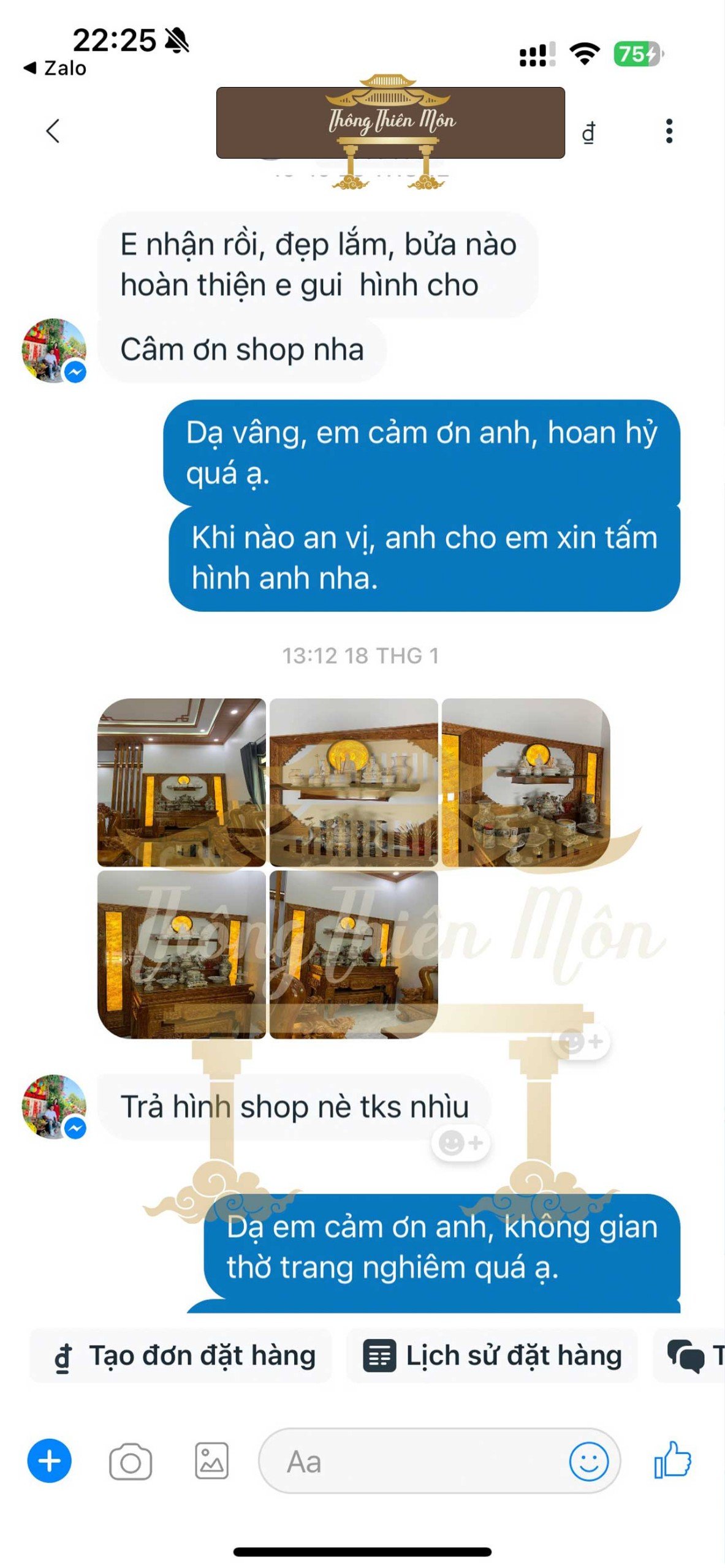Open sender's profile picture near "Câm ơn shop nha"
The width and height of the screenshot is (725, 1568).
(54, 350)
